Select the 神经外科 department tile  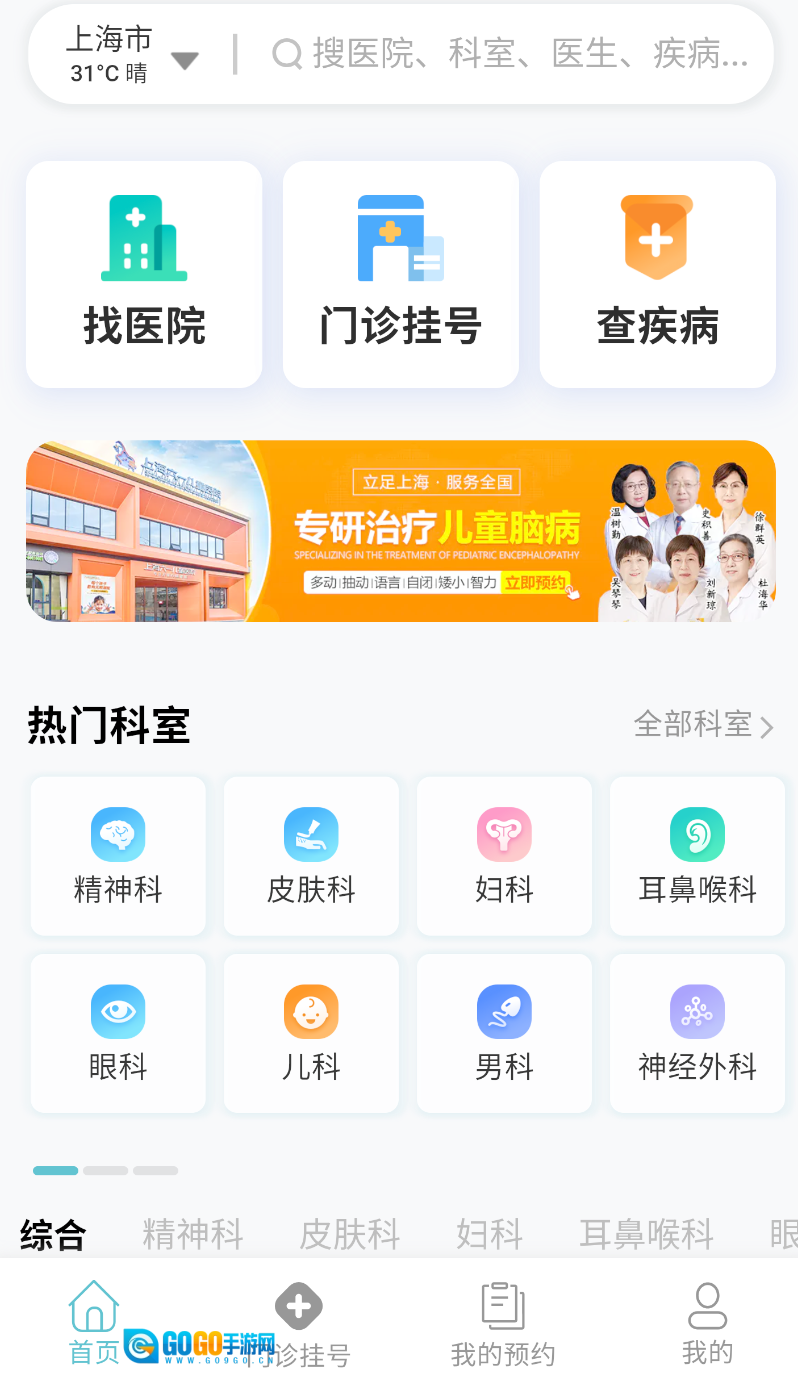pyautogui.click(x=697, y=1033)
